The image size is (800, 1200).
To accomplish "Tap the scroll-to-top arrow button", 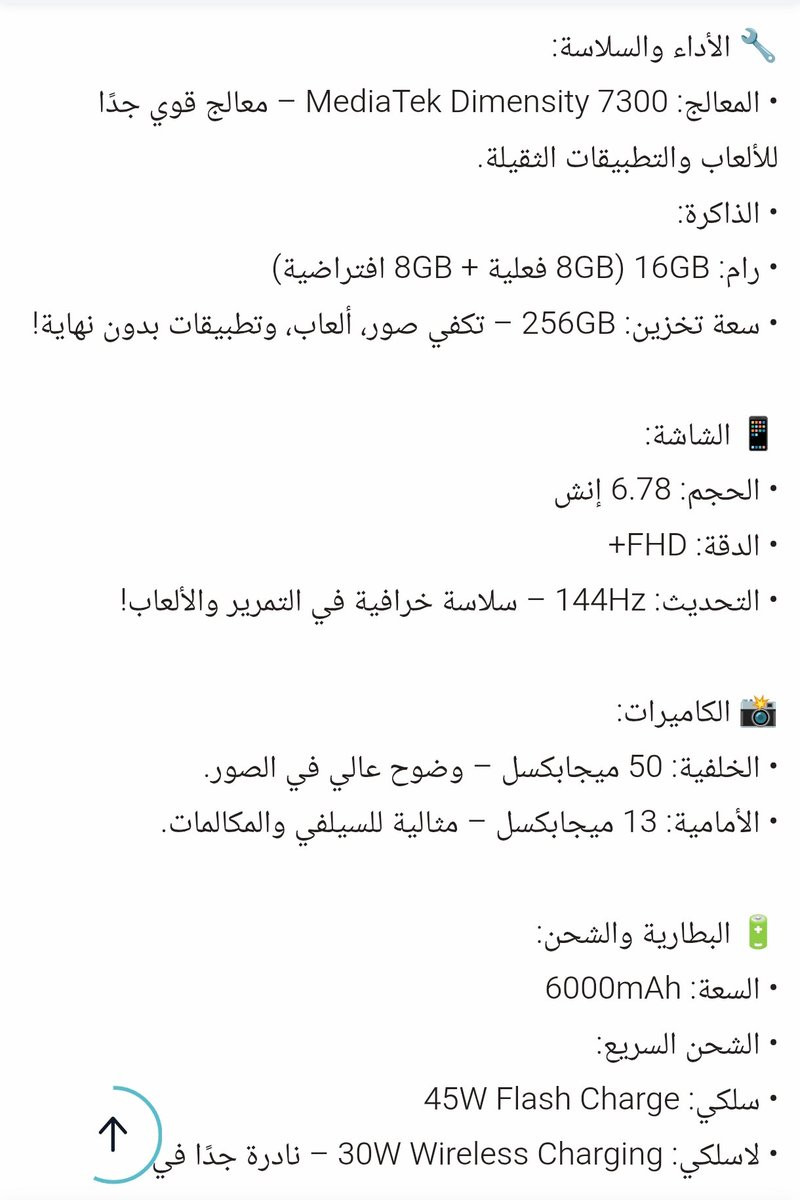I will [113, 1133].
